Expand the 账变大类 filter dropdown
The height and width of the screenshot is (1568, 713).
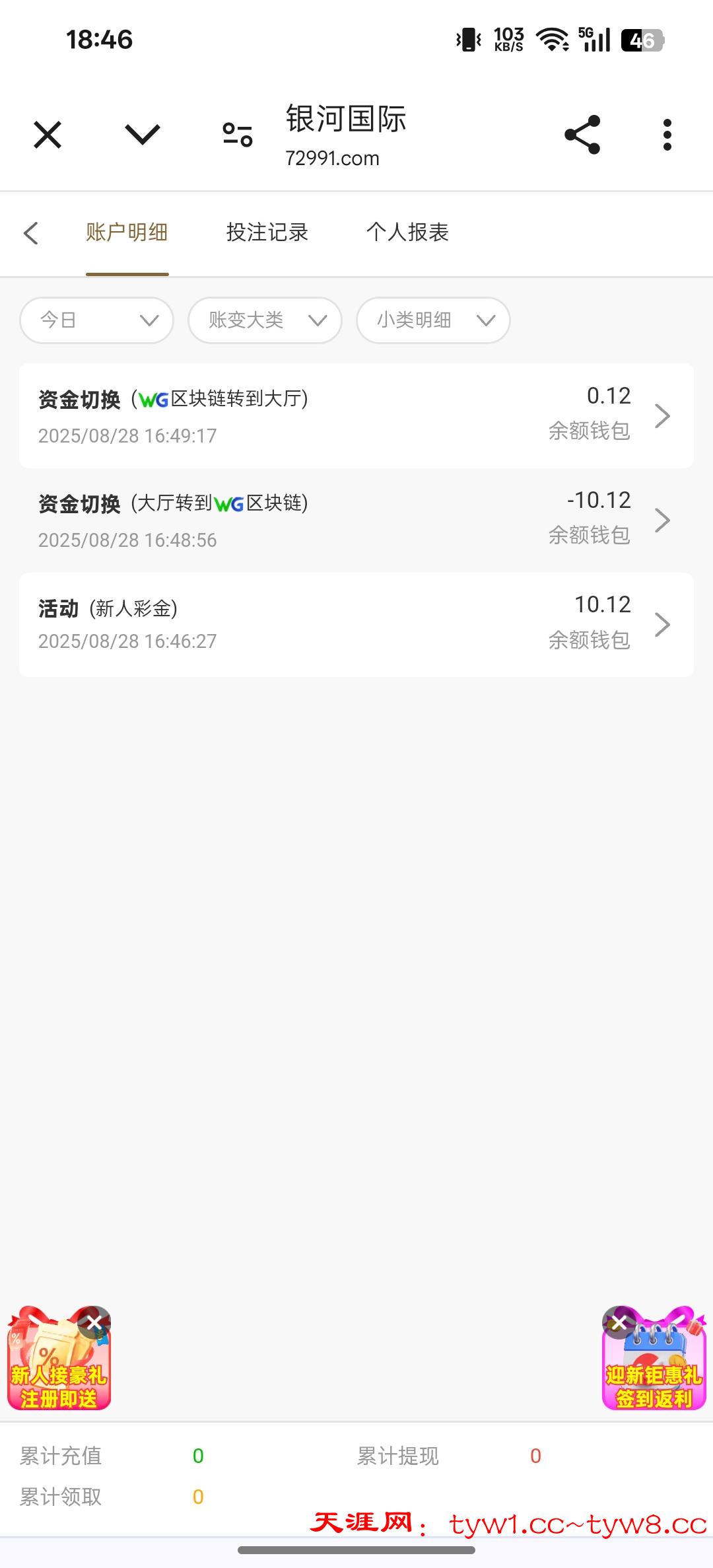click(x=265, y=320)
